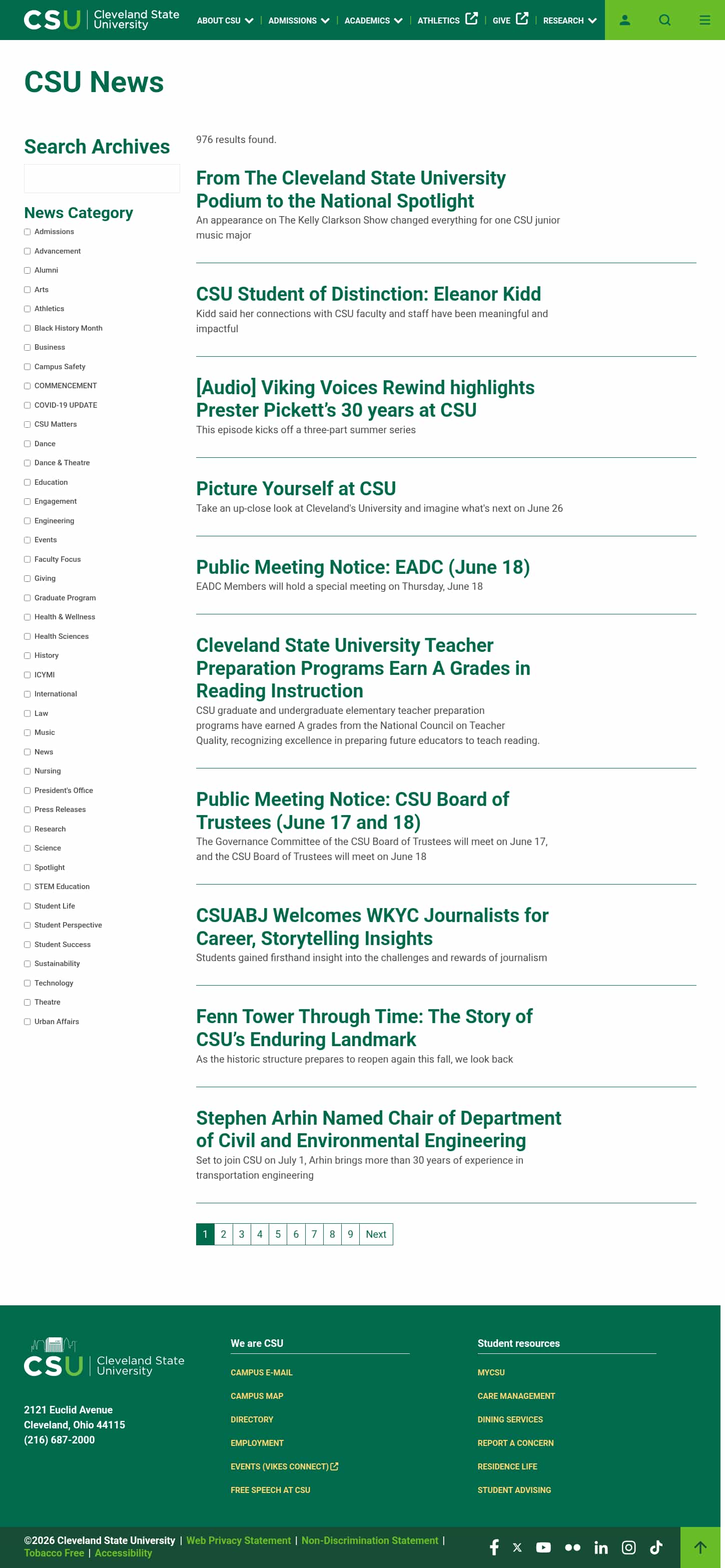This screenshot has height=1568, width=725.
Task: Tick the Engineering category checkbox
Action: [x=28, y=521]
